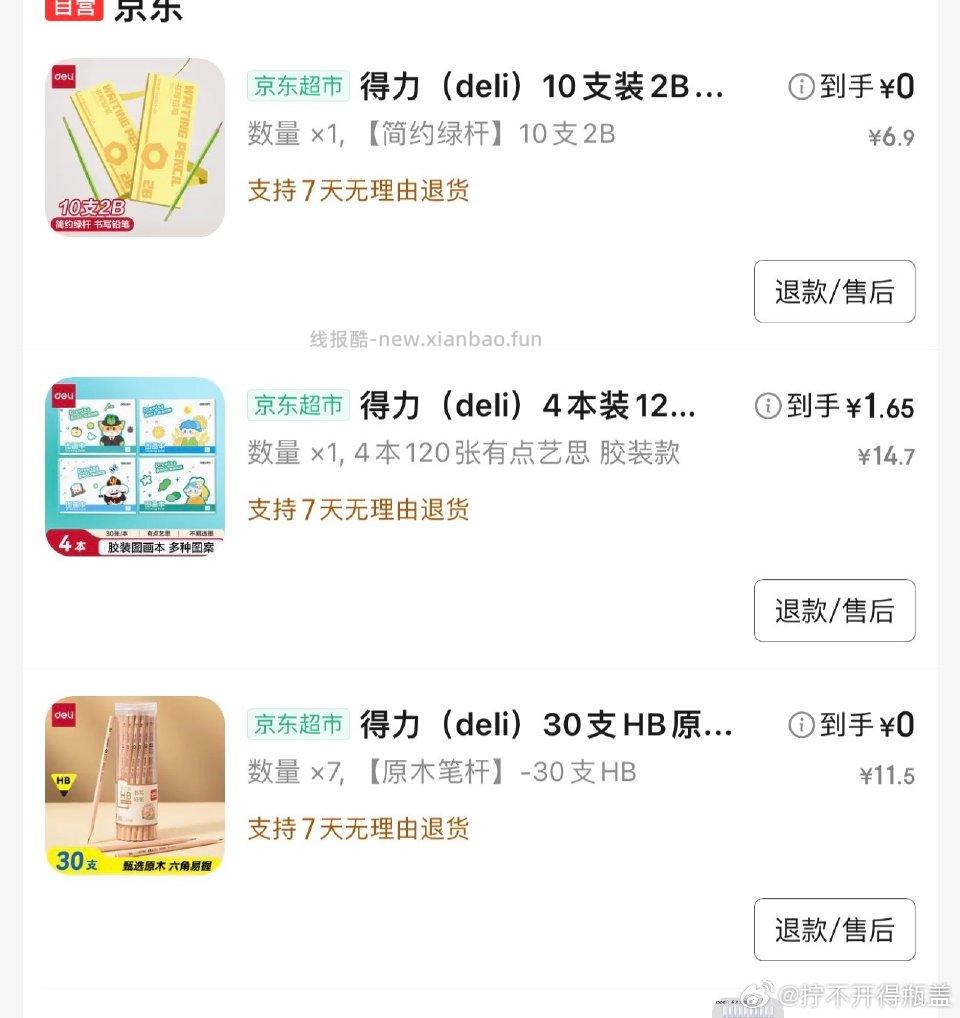Request refund/after-sales for the 10支装2B pencils
The image size is (960, 1018).
834,291
